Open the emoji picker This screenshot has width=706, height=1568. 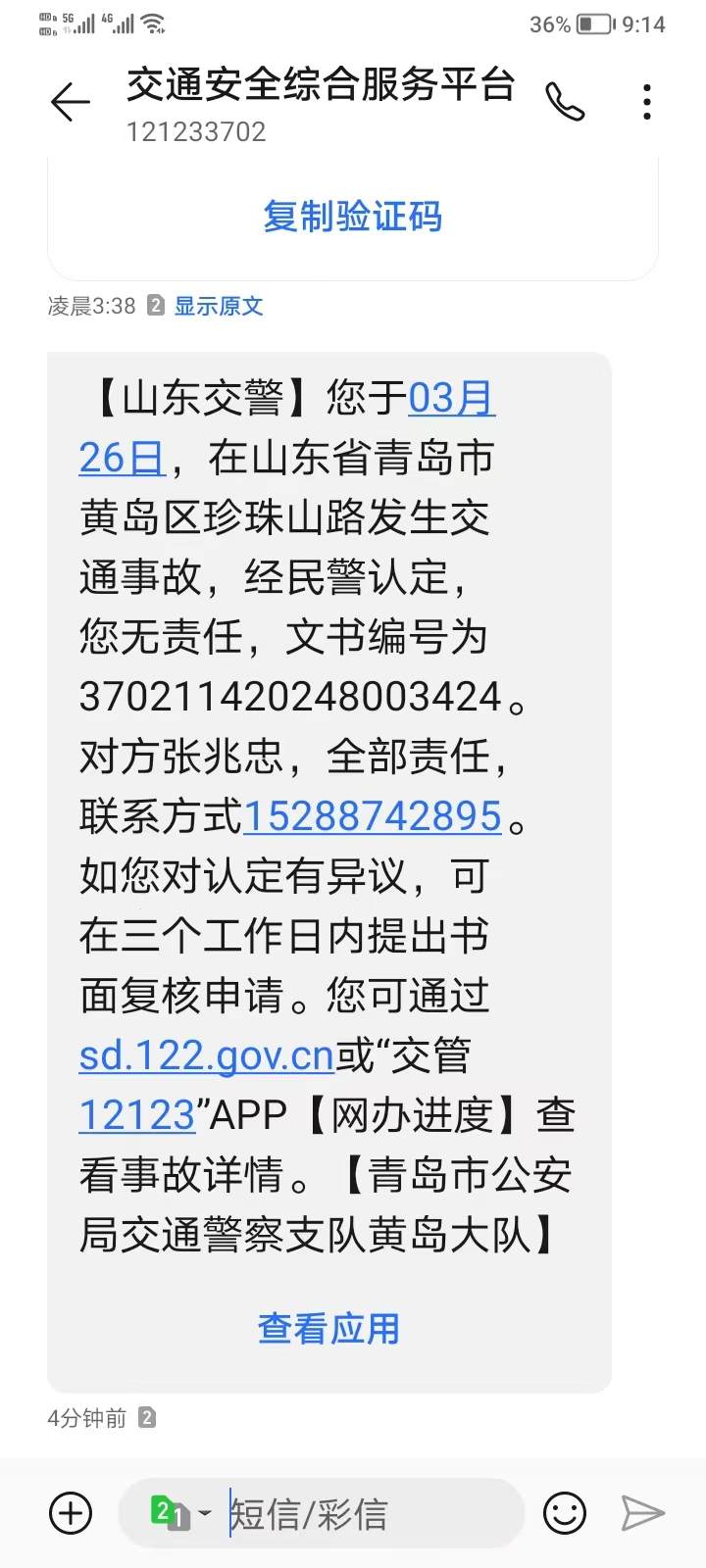point(565,1513)
